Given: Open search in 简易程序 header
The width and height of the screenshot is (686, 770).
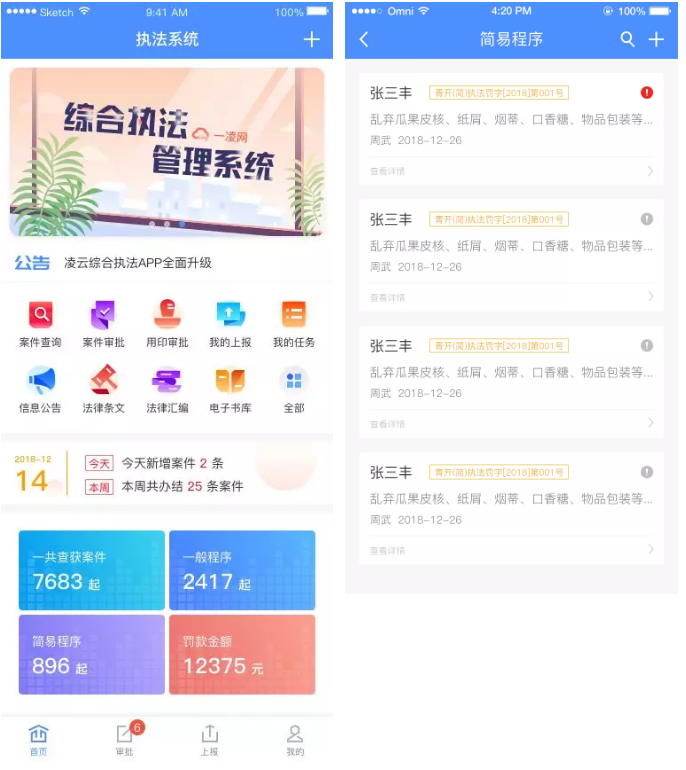Looking at the screenshot, I should (627, 39).
